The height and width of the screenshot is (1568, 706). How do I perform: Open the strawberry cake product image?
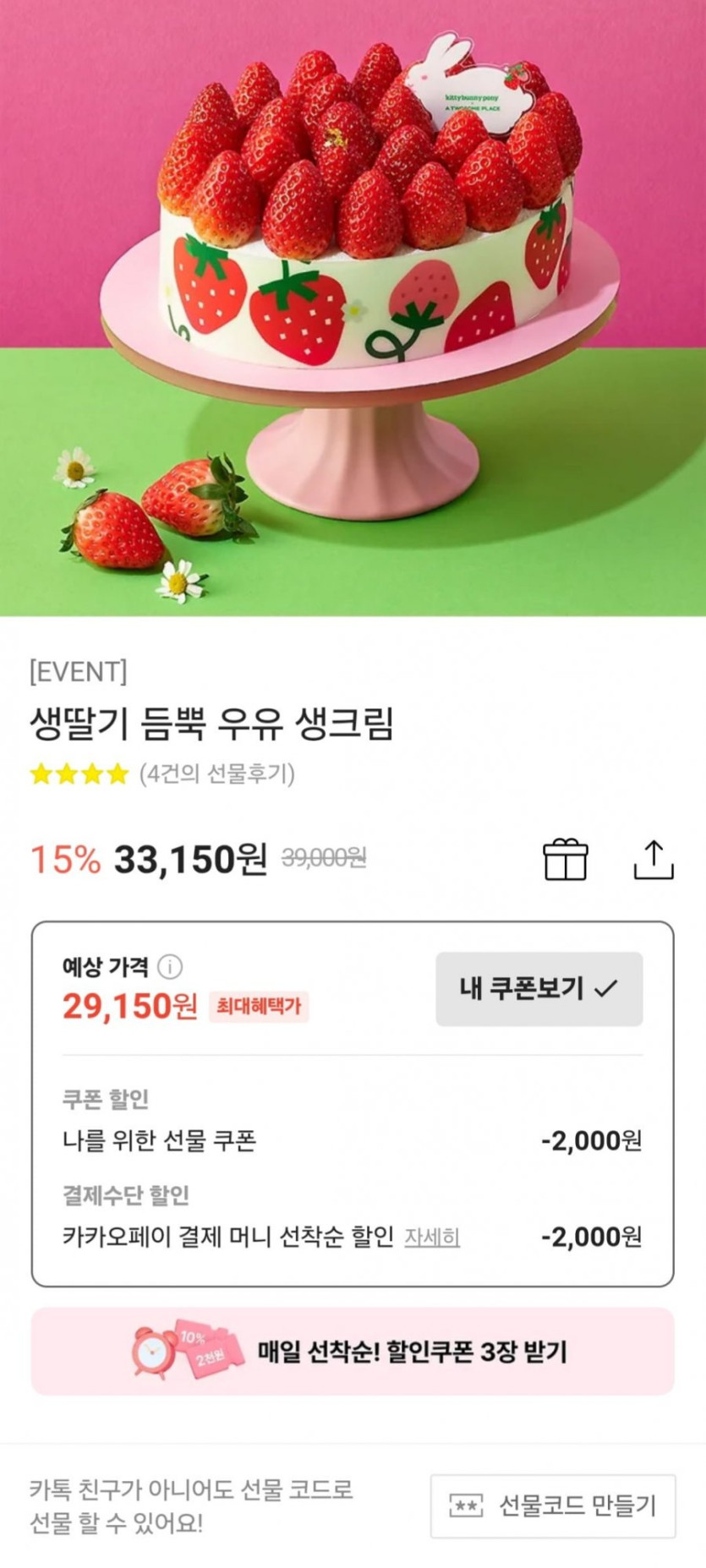pos(353,308)
